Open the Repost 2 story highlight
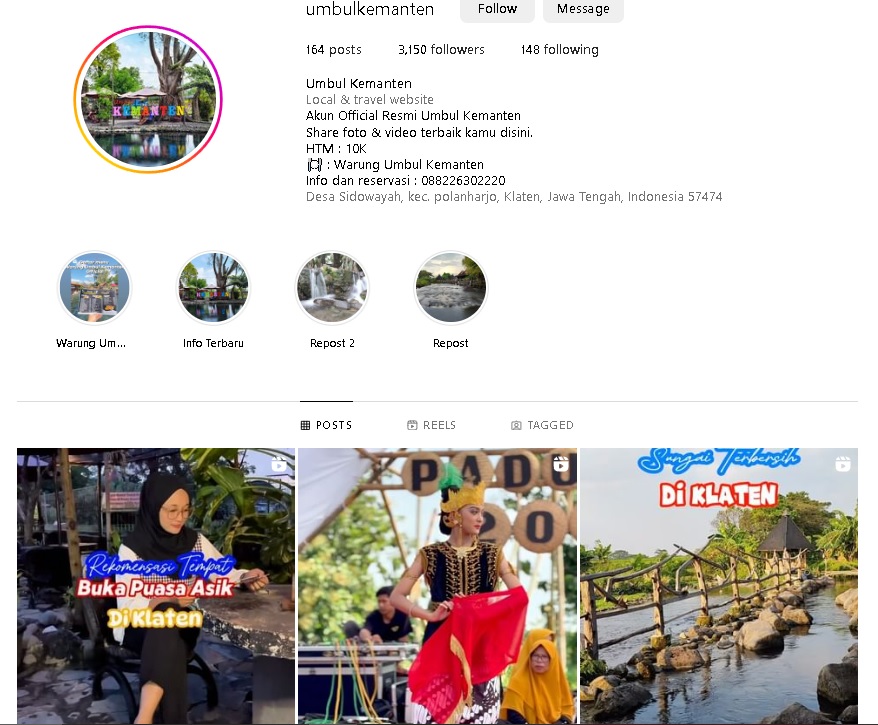878x725 pixels. pos(332,288)
